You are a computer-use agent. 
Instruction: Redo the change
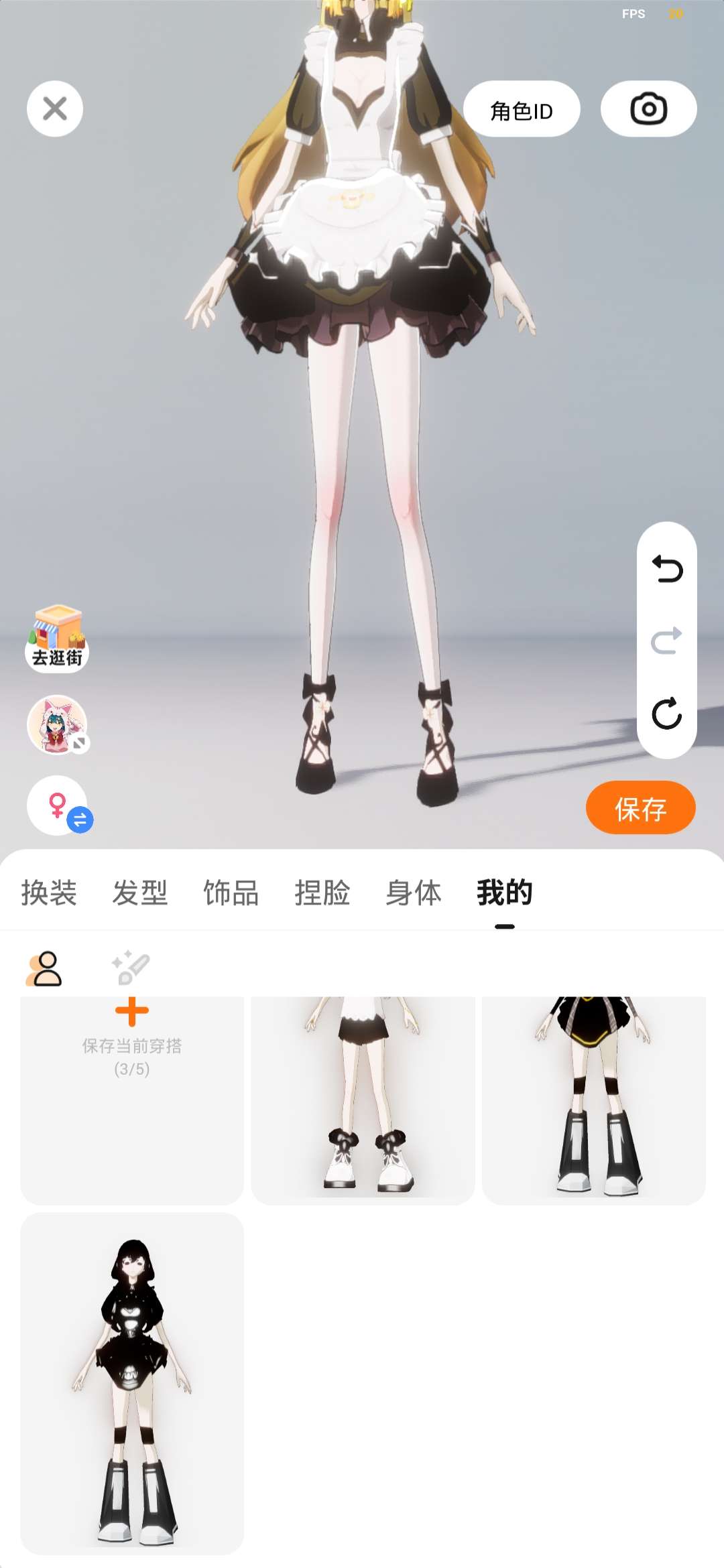[x=667, y=641]
